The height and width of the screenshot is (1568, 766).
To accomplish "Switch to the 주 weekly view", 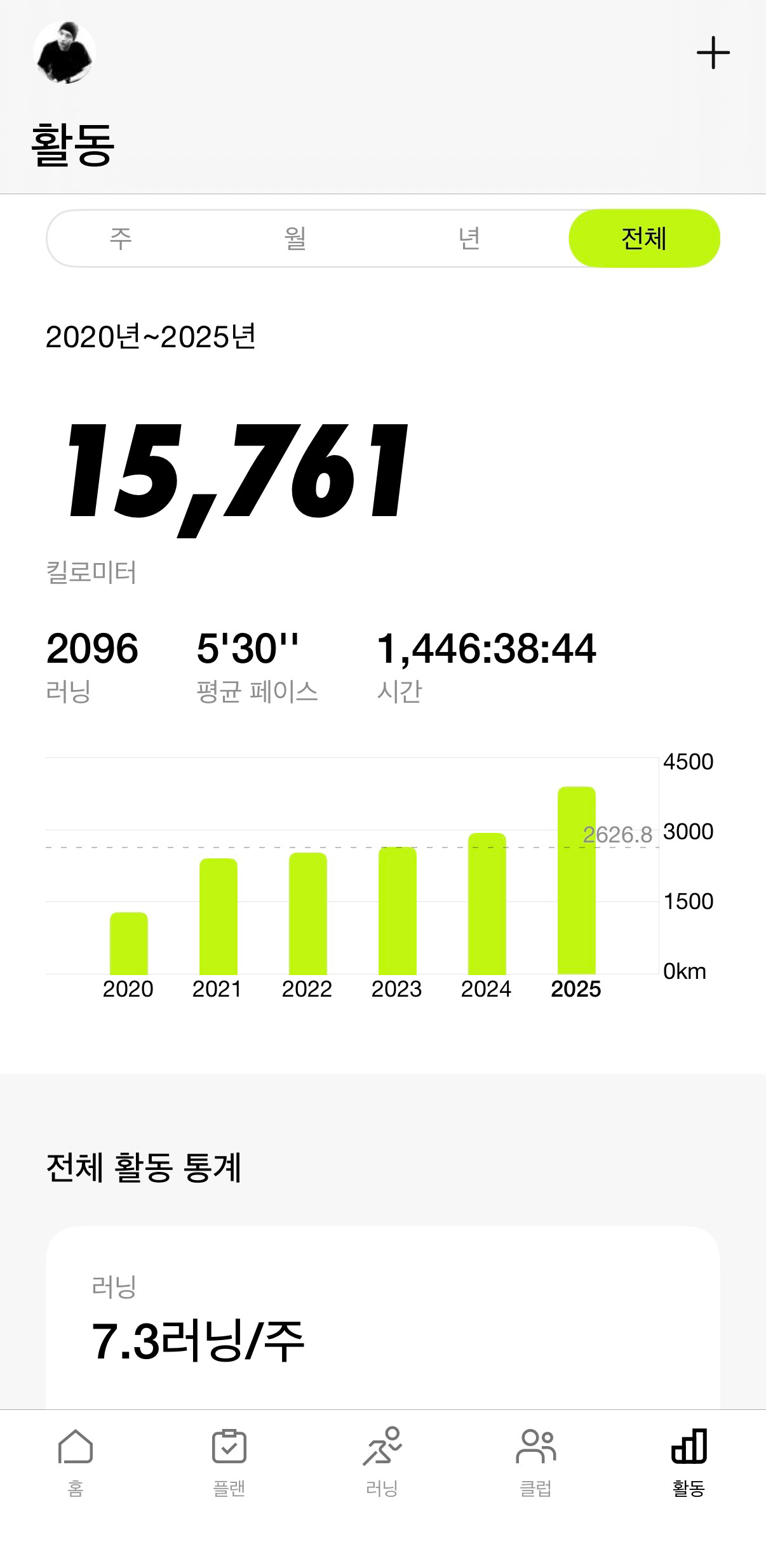I will click(121, 237).
